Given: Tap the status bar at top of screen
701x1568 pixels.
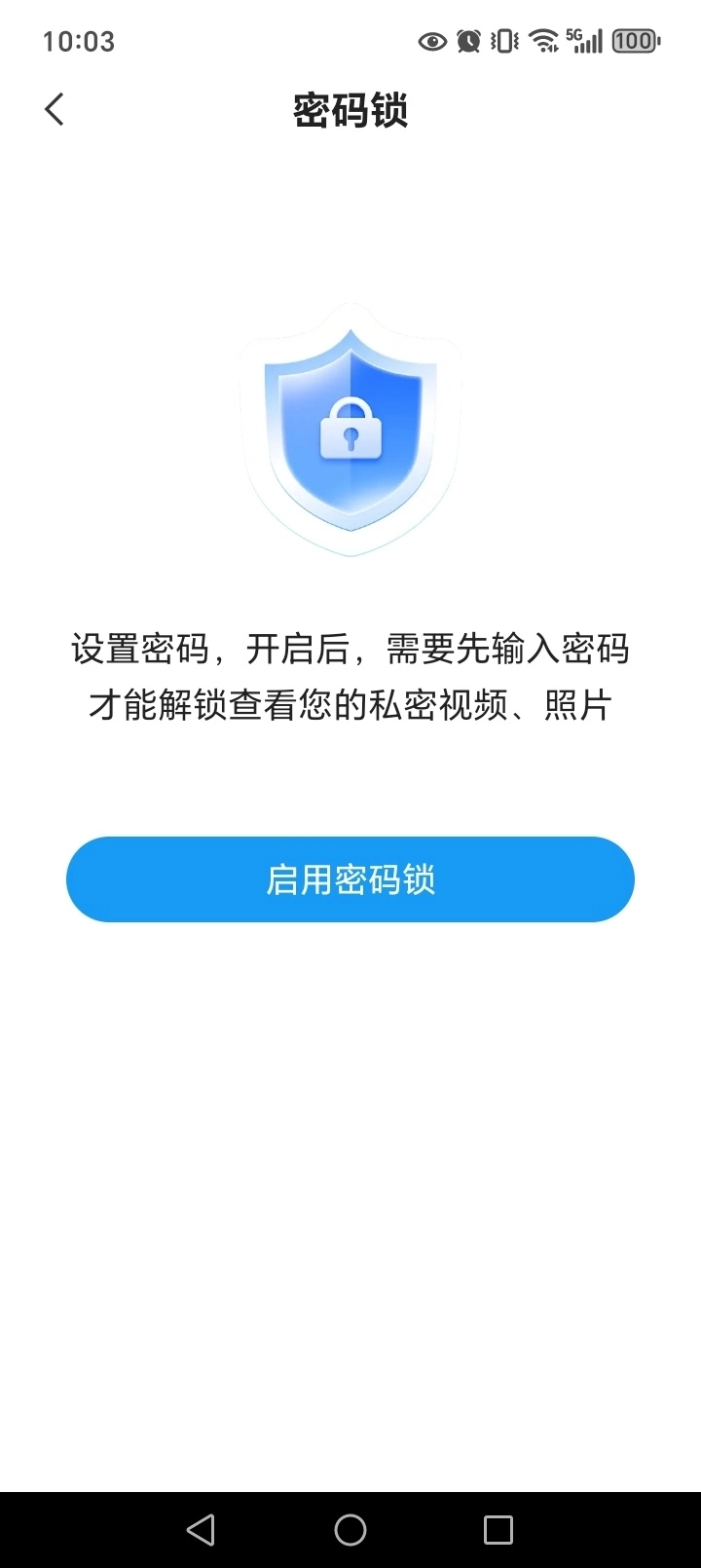Looking at the screenshot, I should [350, 41].
